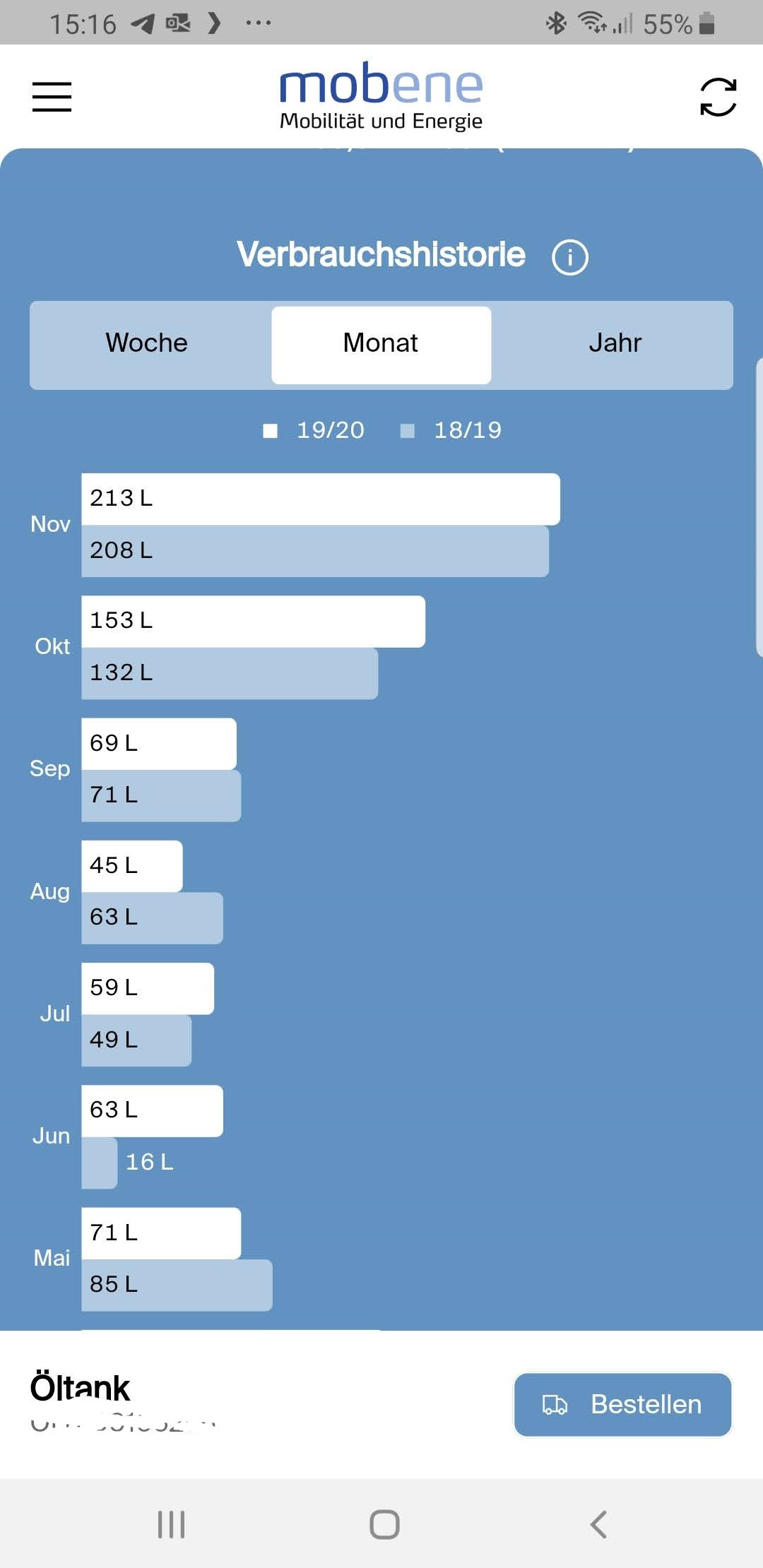Go to the home screen
This screenshot has width=763, height=1568.
[x=384, y=1524]
